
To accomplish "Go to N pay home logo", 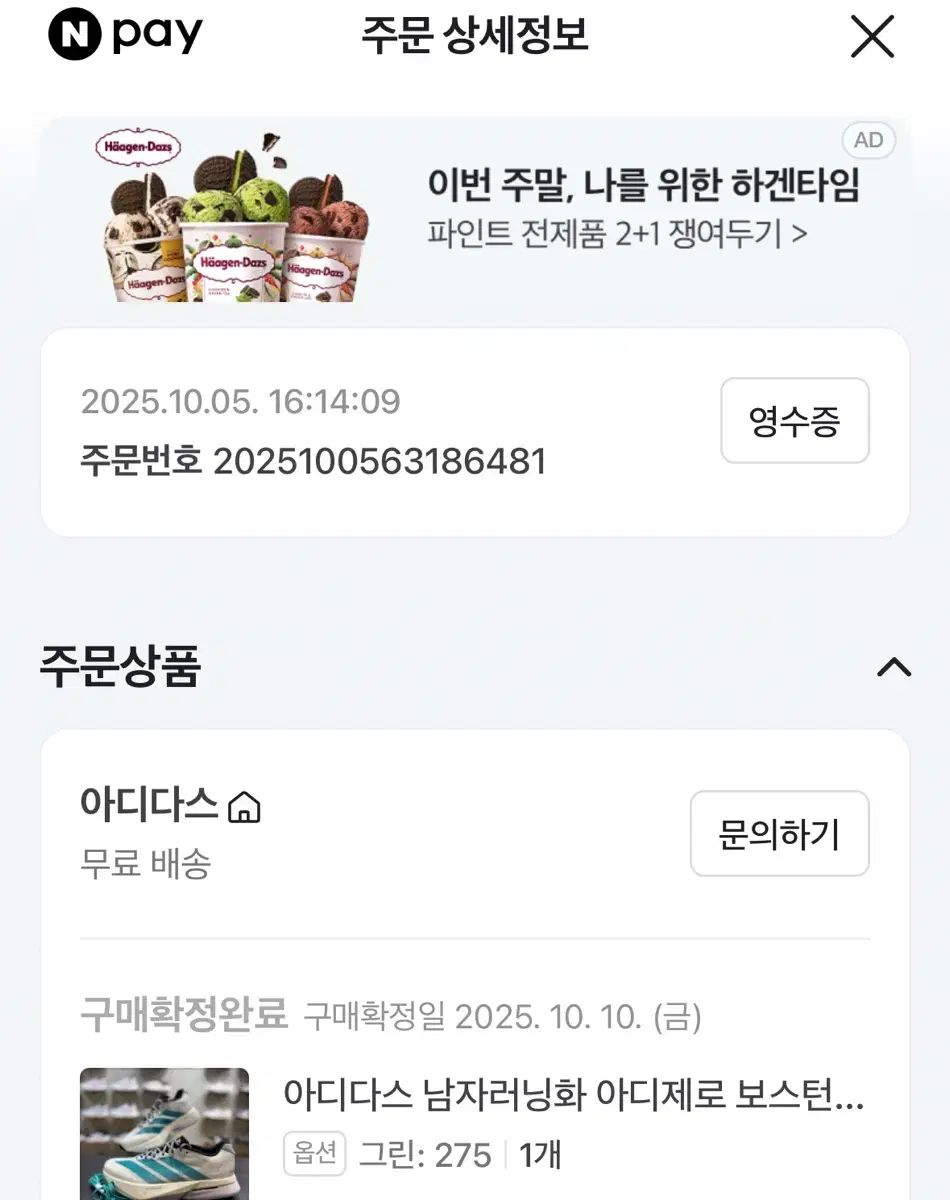I will pos(126,36).
